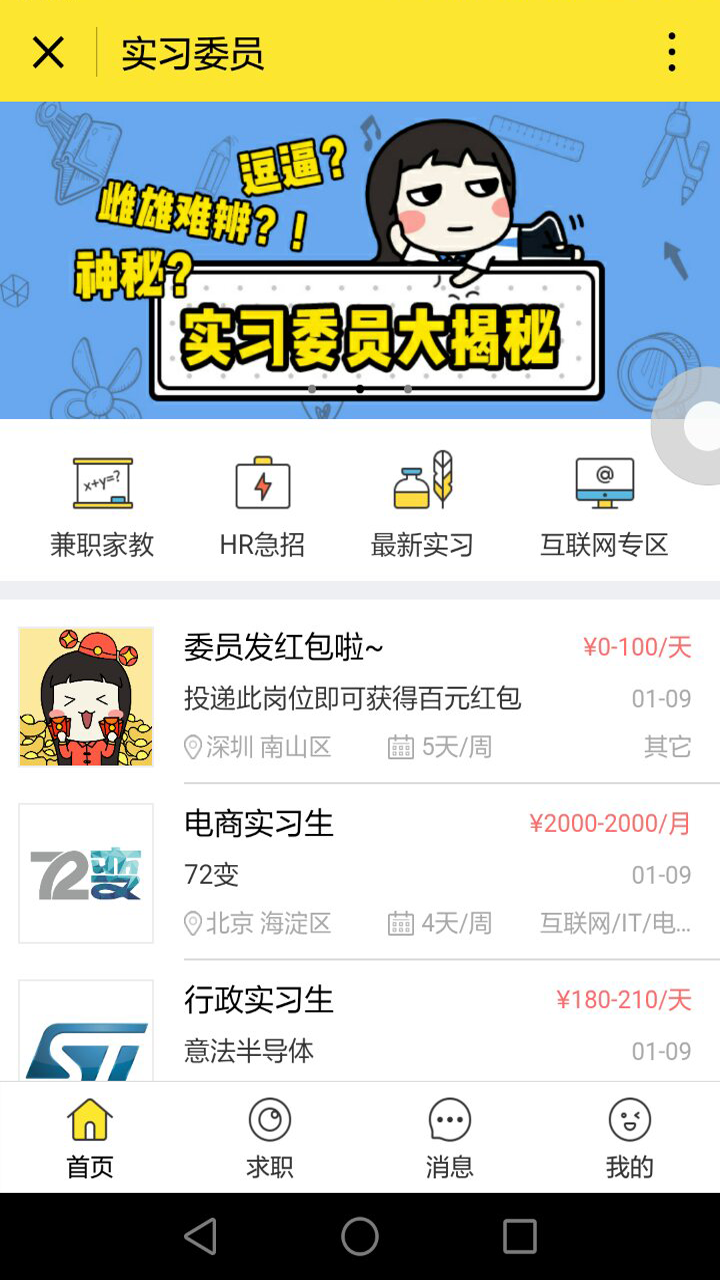
Task: Tap the system home button
Action: click(360, 1236)
